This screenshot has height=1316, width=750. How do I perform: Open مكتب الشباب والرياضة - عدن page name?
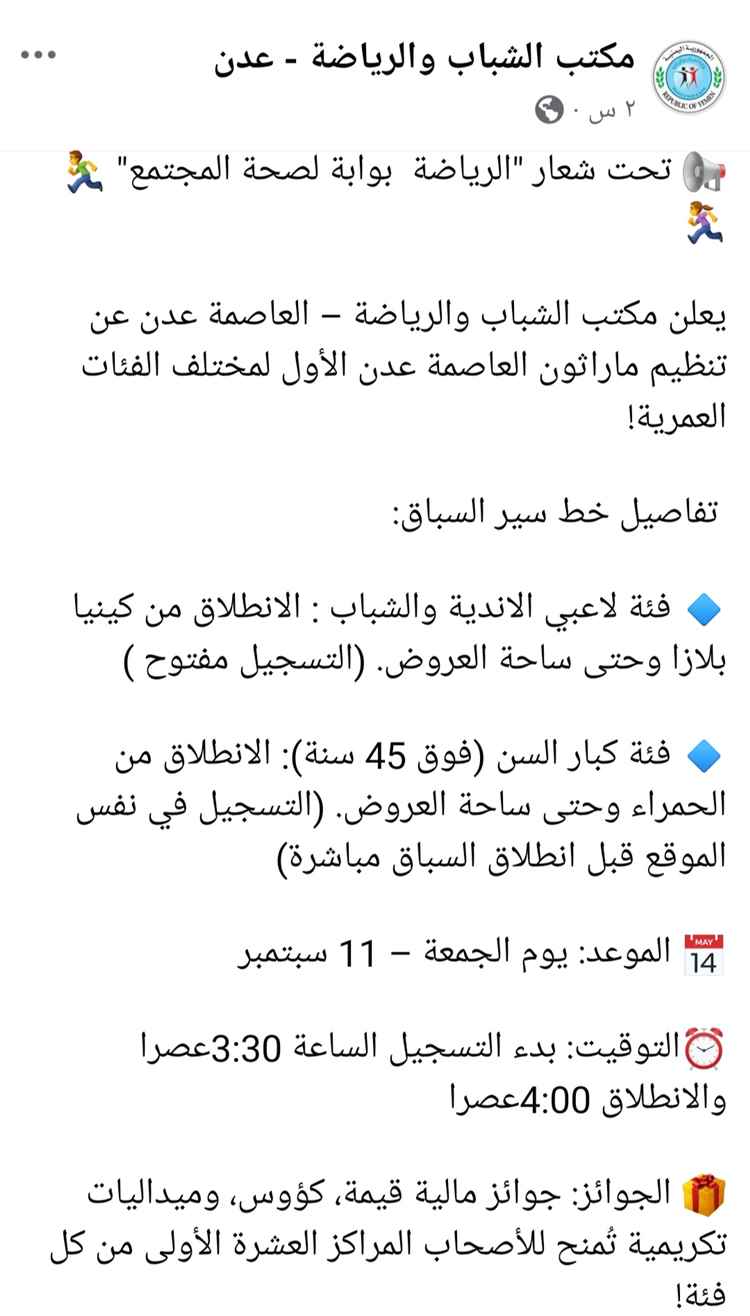(x=425, y=60)
